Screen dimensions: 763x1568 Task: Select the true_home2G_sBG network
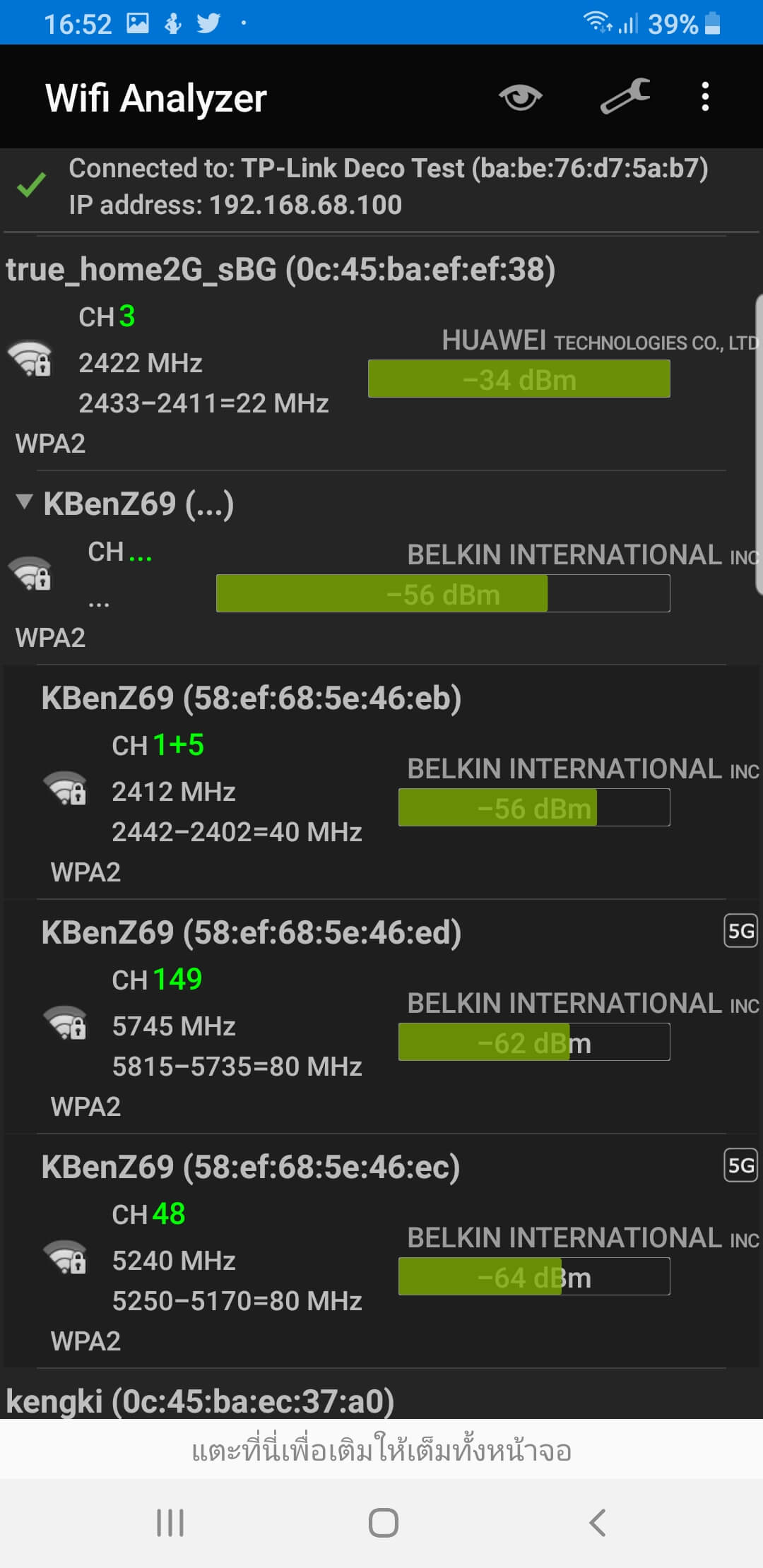click(x=381, y=351)
